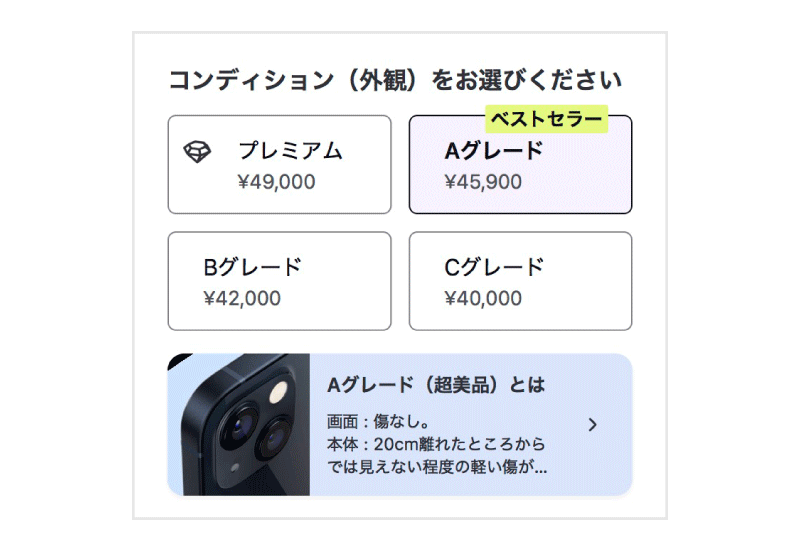Pick the Bグレード condition for ¥42,000
This screenshot has height=549, width=800.
tap(279, 281)
